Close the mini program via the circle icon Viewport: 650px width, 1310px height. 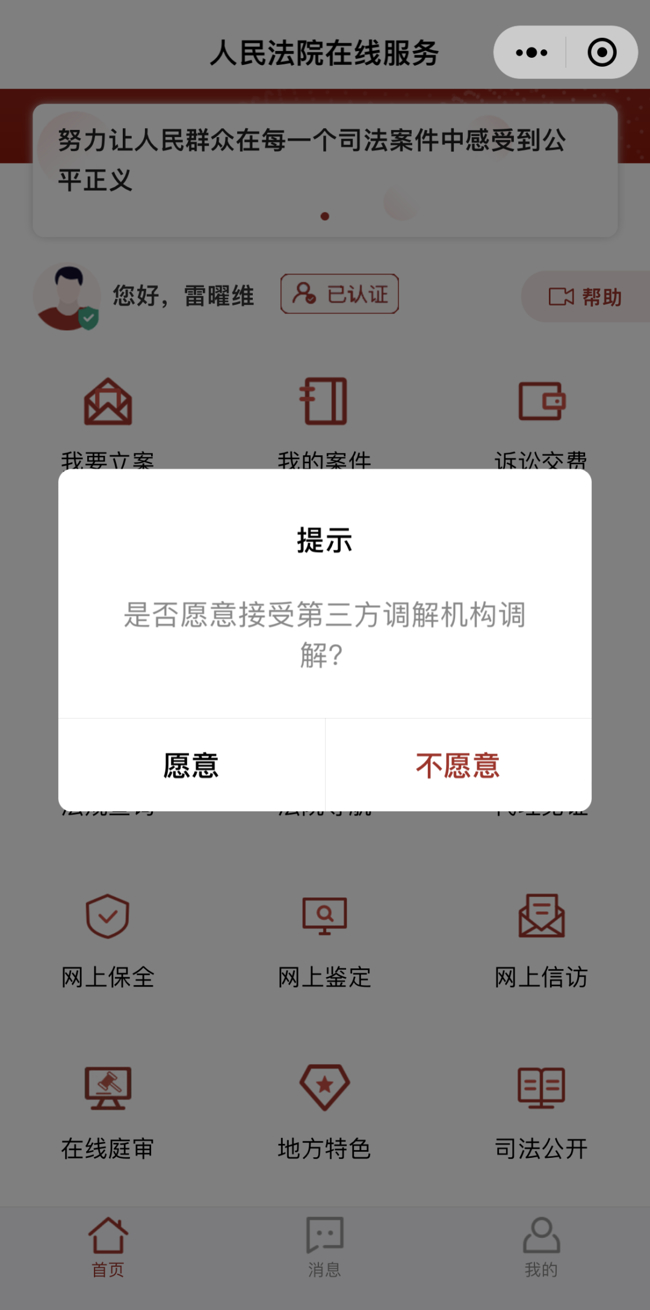[602, 53]
